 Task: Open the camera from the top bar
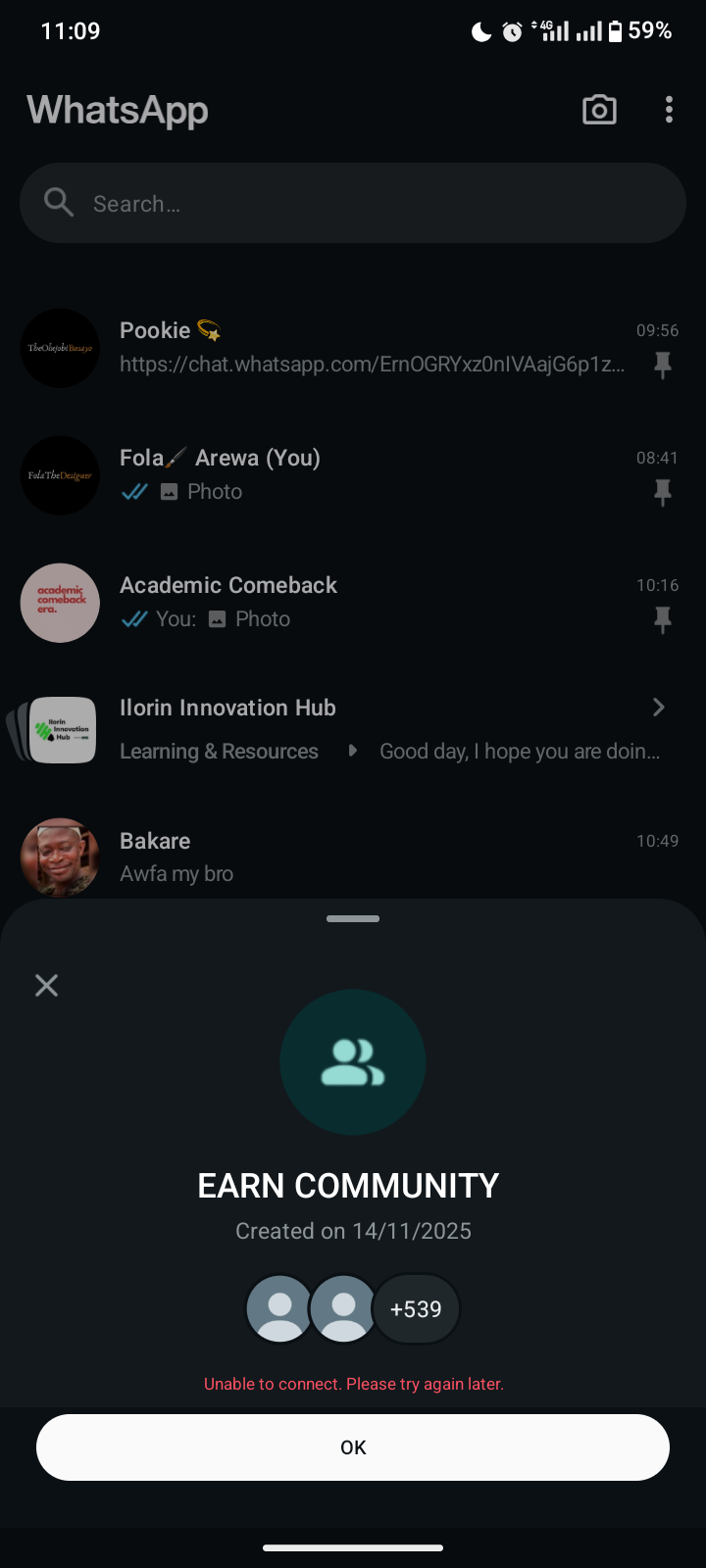tap(599, 110)
